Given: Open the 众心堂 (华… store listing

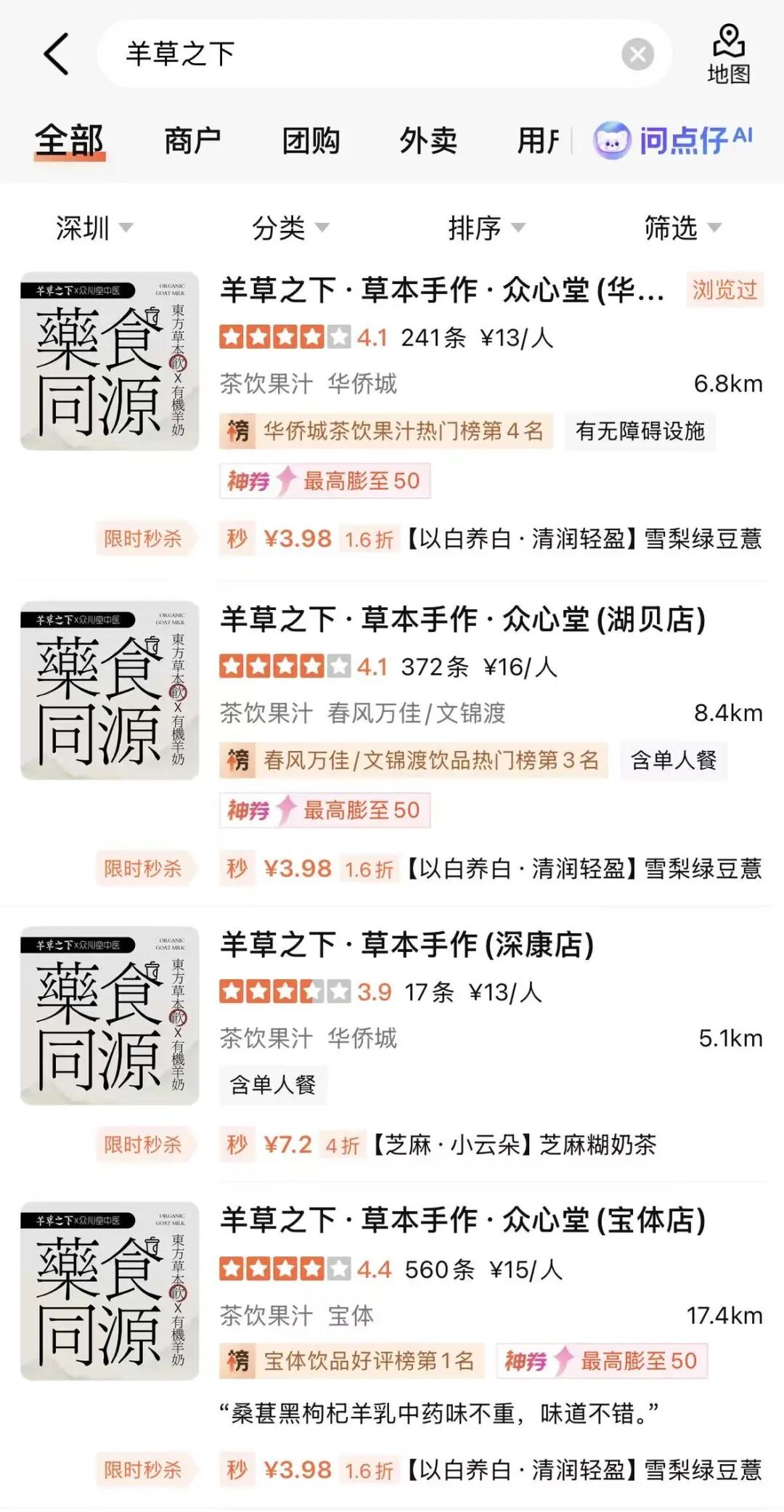Looking at the screenshot, I should [x=442, y=290].
